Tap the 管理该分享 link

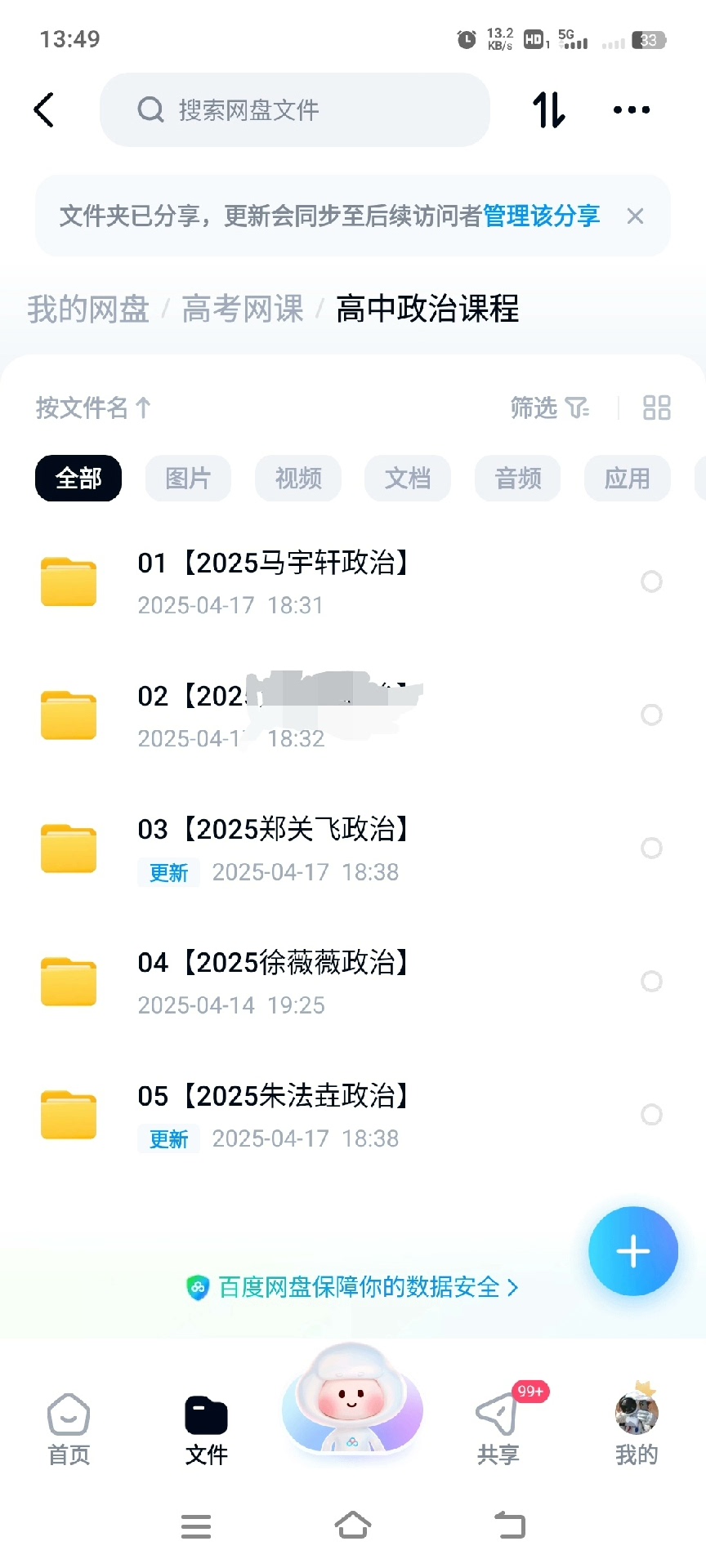pos(541,216)
